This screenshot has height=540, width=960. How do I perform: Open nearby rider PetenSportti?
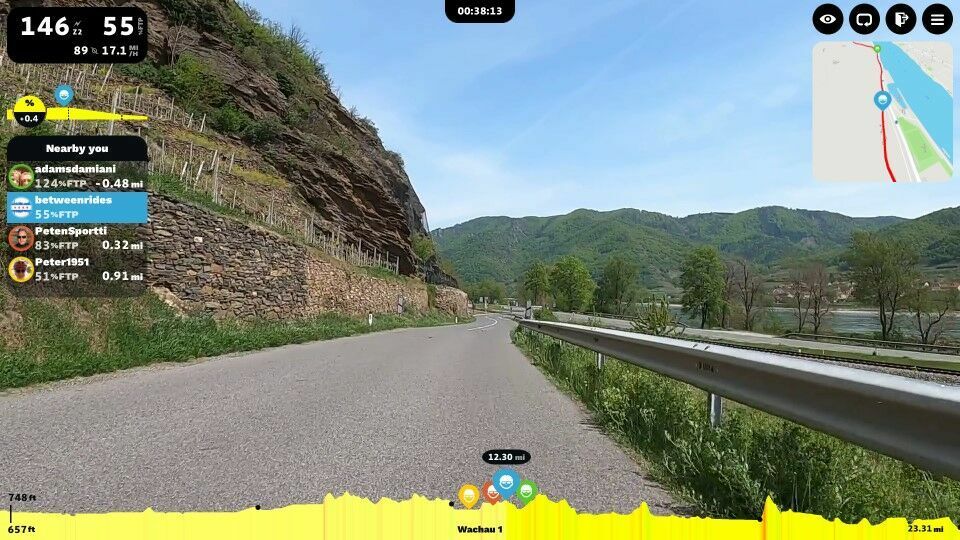point(77,238)
